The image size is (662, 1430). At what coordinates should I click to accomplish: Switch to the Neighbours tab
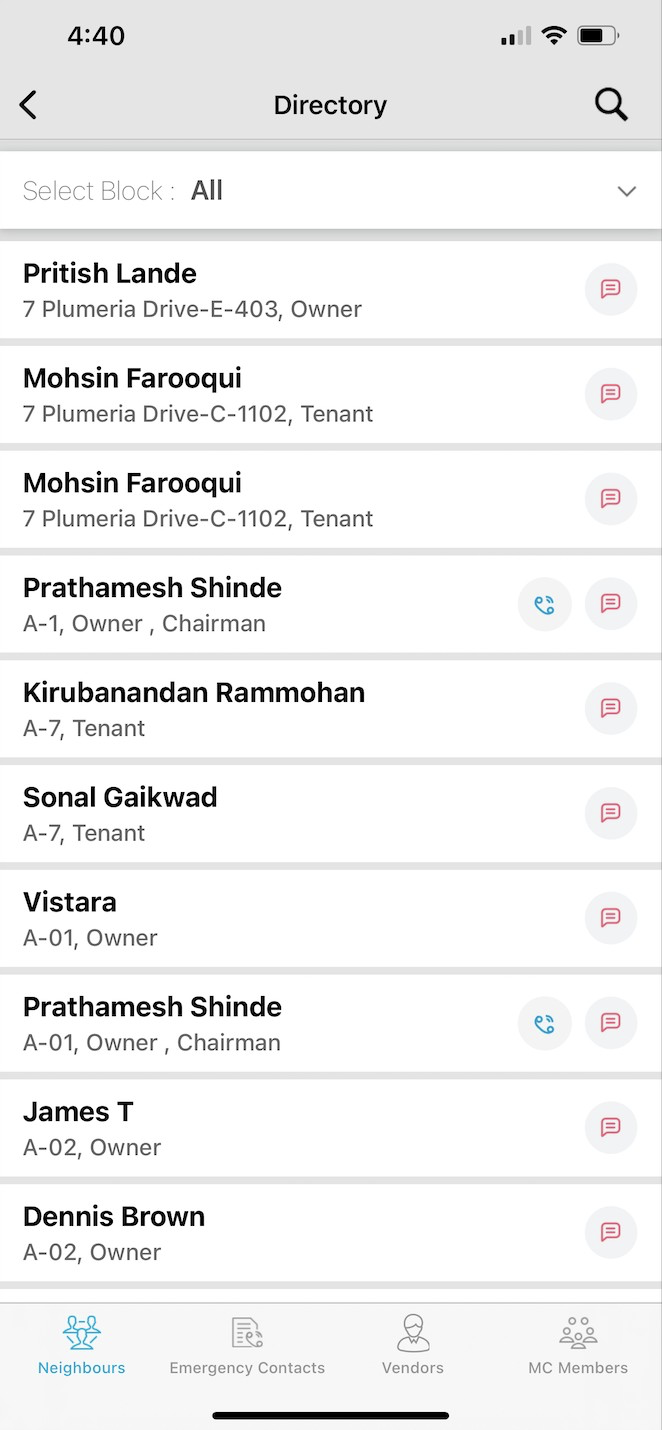click(x=82, y=1345)
